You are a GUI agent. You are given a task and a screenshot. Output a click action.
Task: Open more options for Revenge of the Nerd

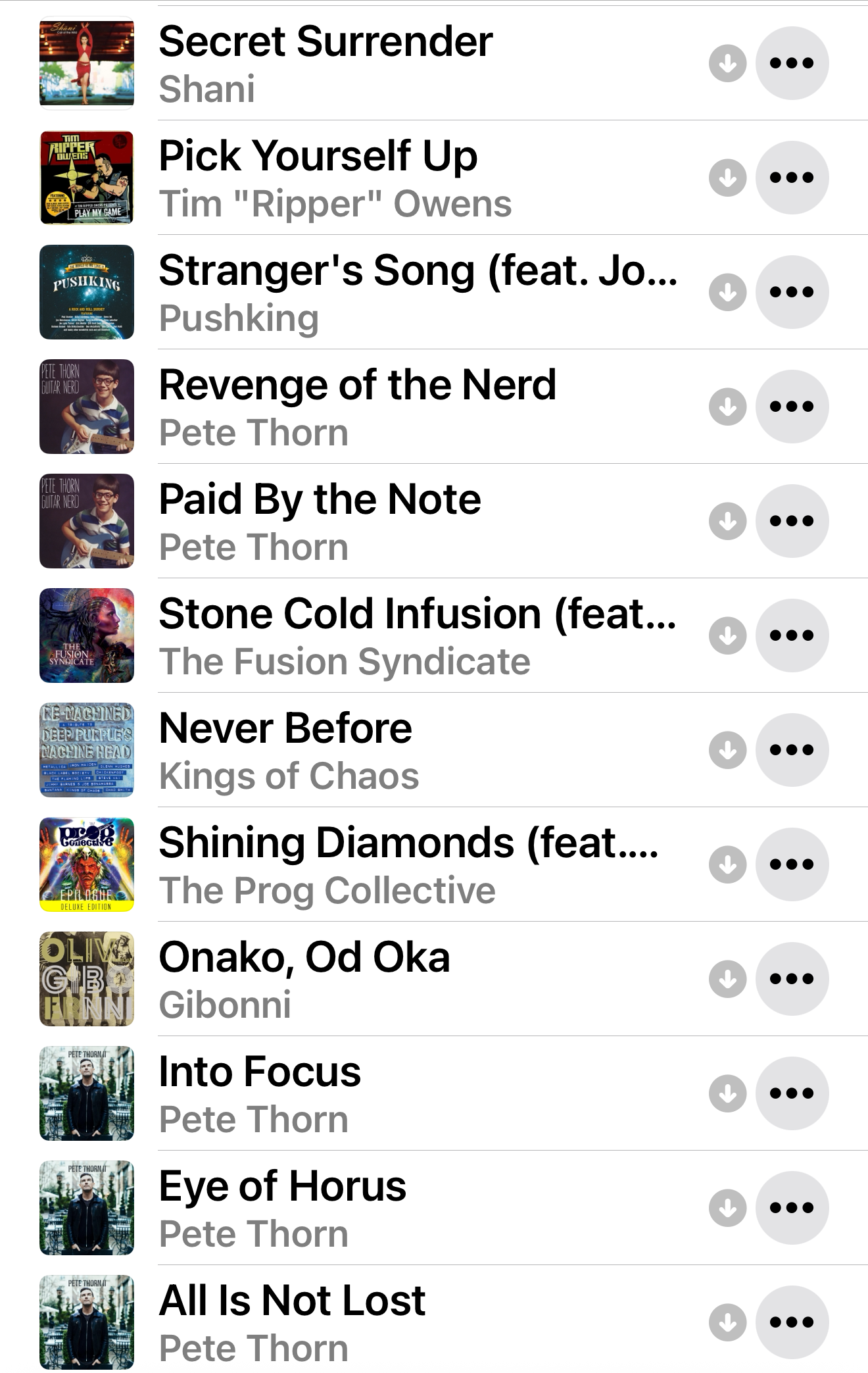point(792,407)
